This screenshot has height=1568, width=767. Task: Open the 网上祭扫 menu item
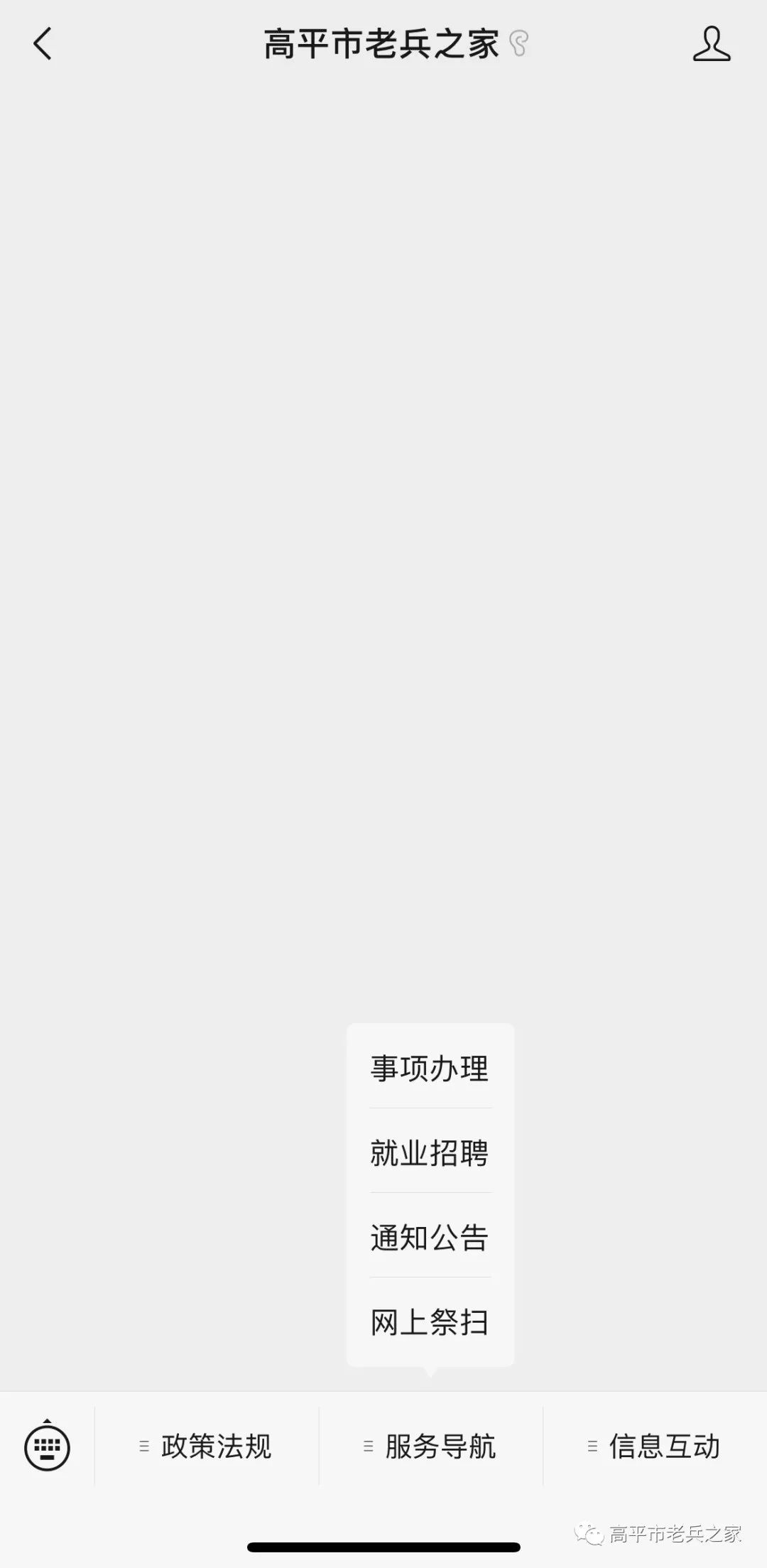[x=430, y=1321]
